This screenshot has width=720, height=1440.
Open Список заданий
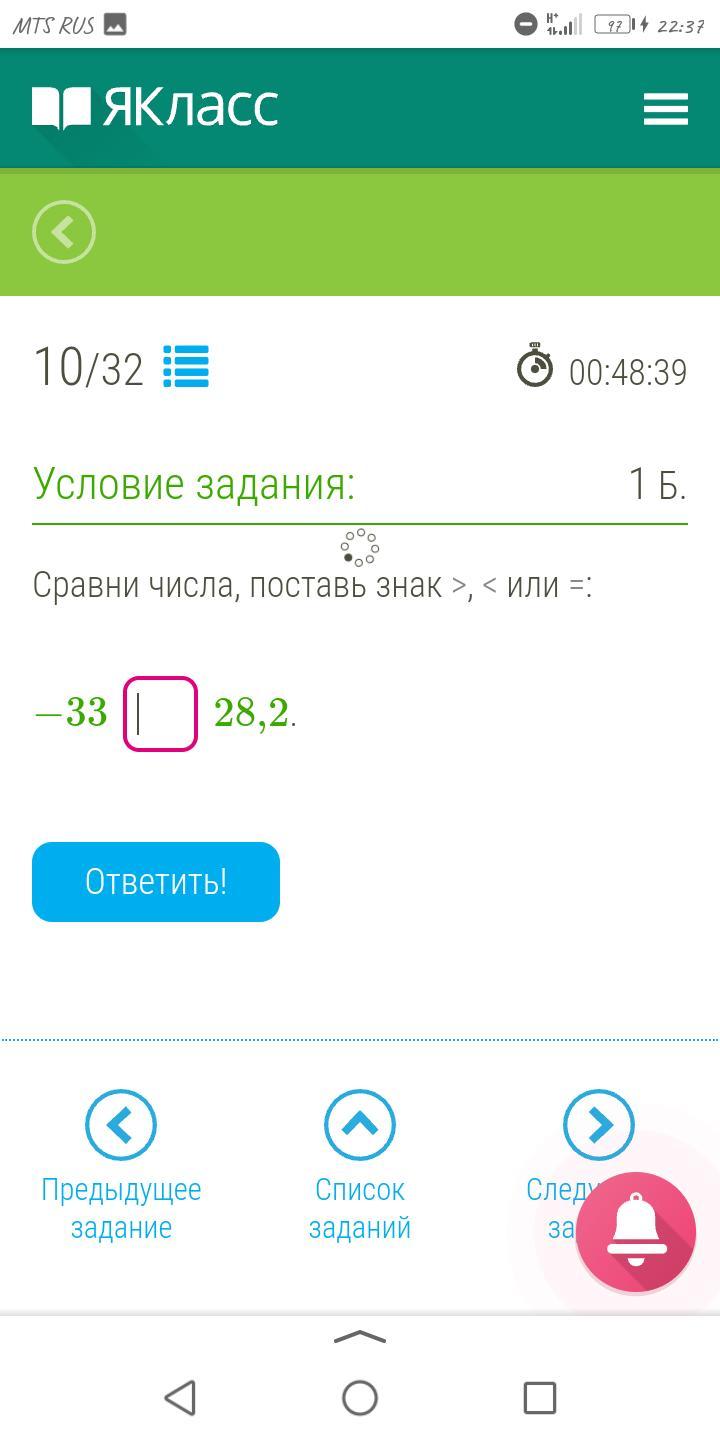tap(360, 1125)
